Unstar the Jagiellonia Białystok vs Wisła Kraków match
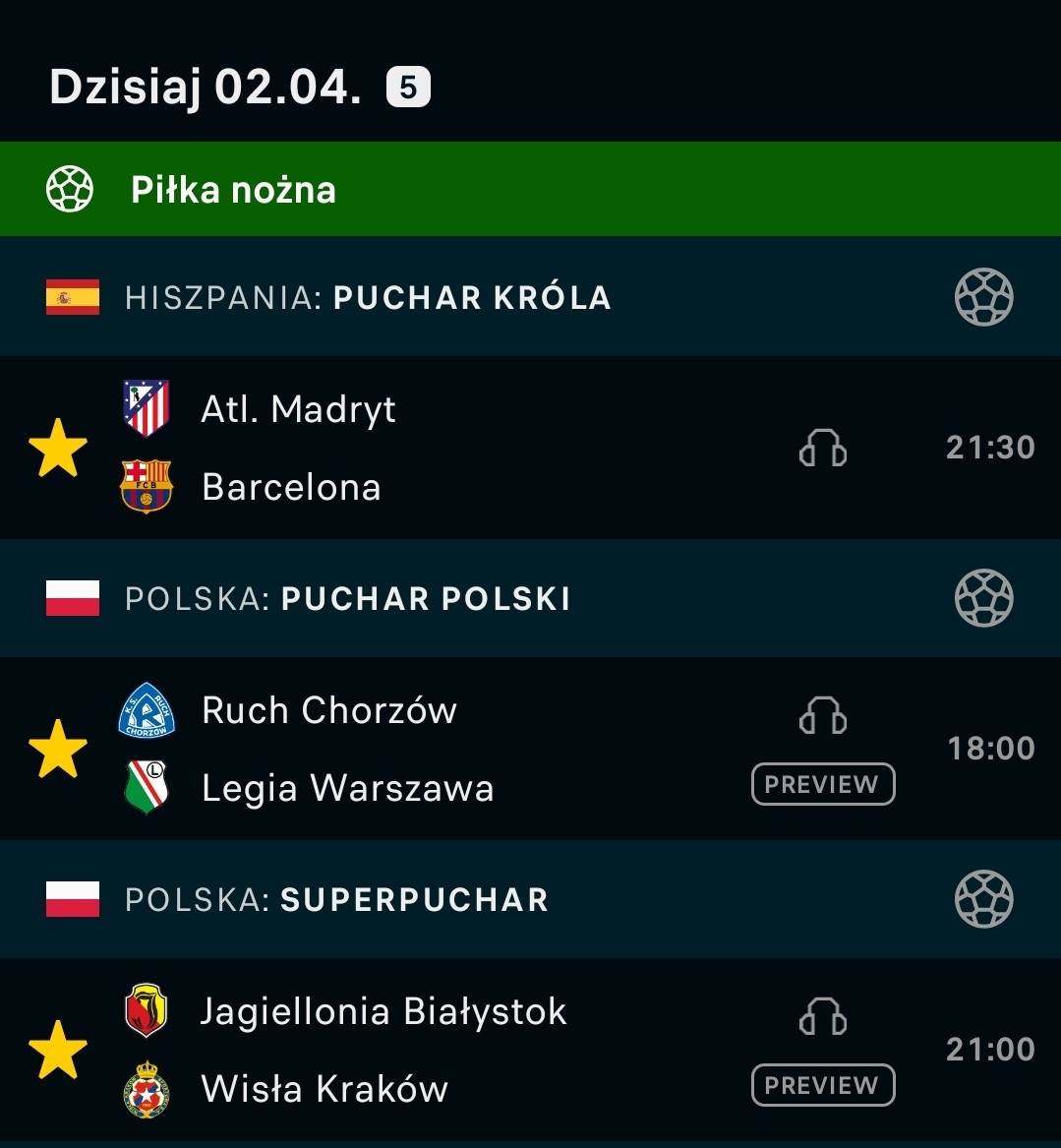This screenshot has width=1061, height=1148. [x=58, y=1050]
